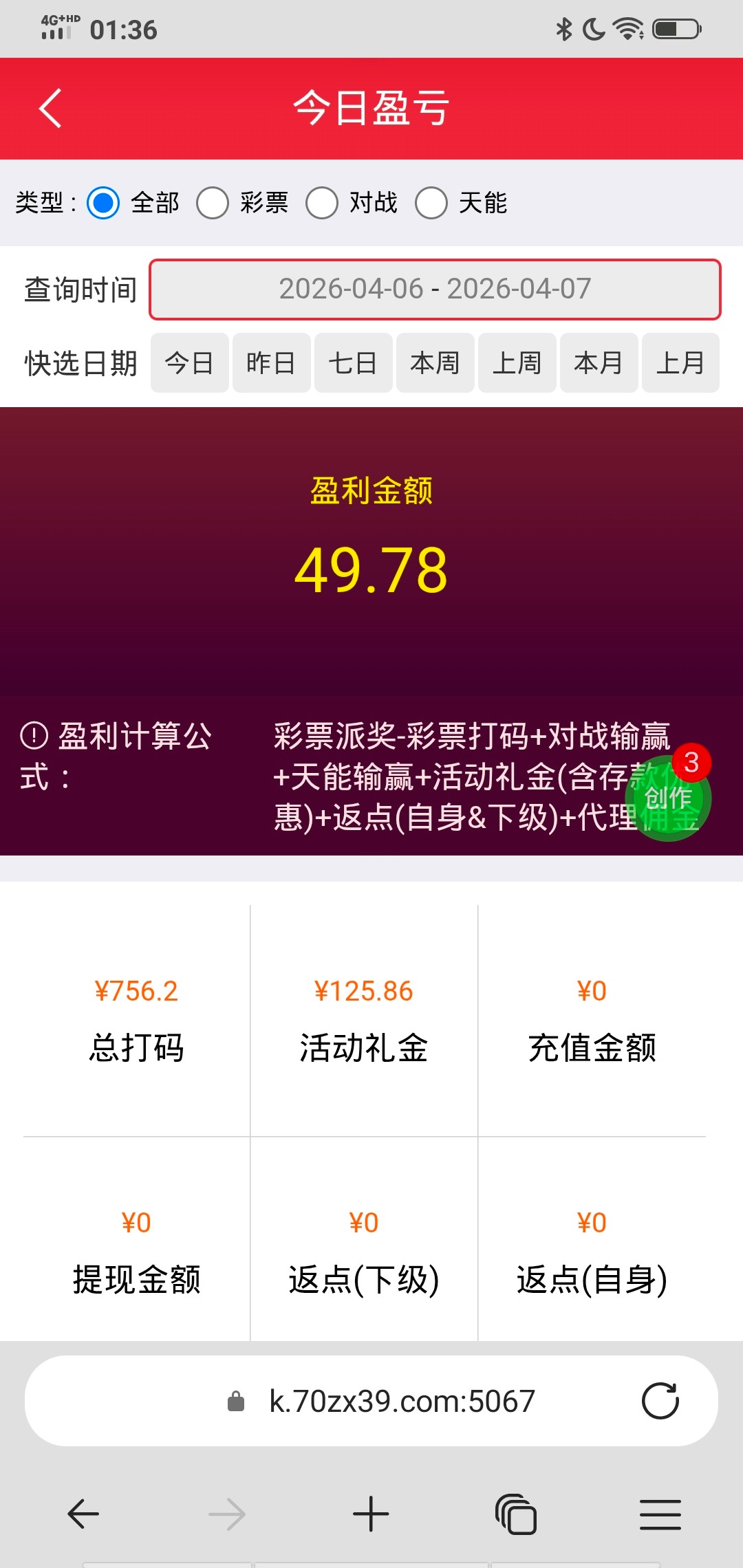Reload the page in the browser

[x=660, y=1401]
